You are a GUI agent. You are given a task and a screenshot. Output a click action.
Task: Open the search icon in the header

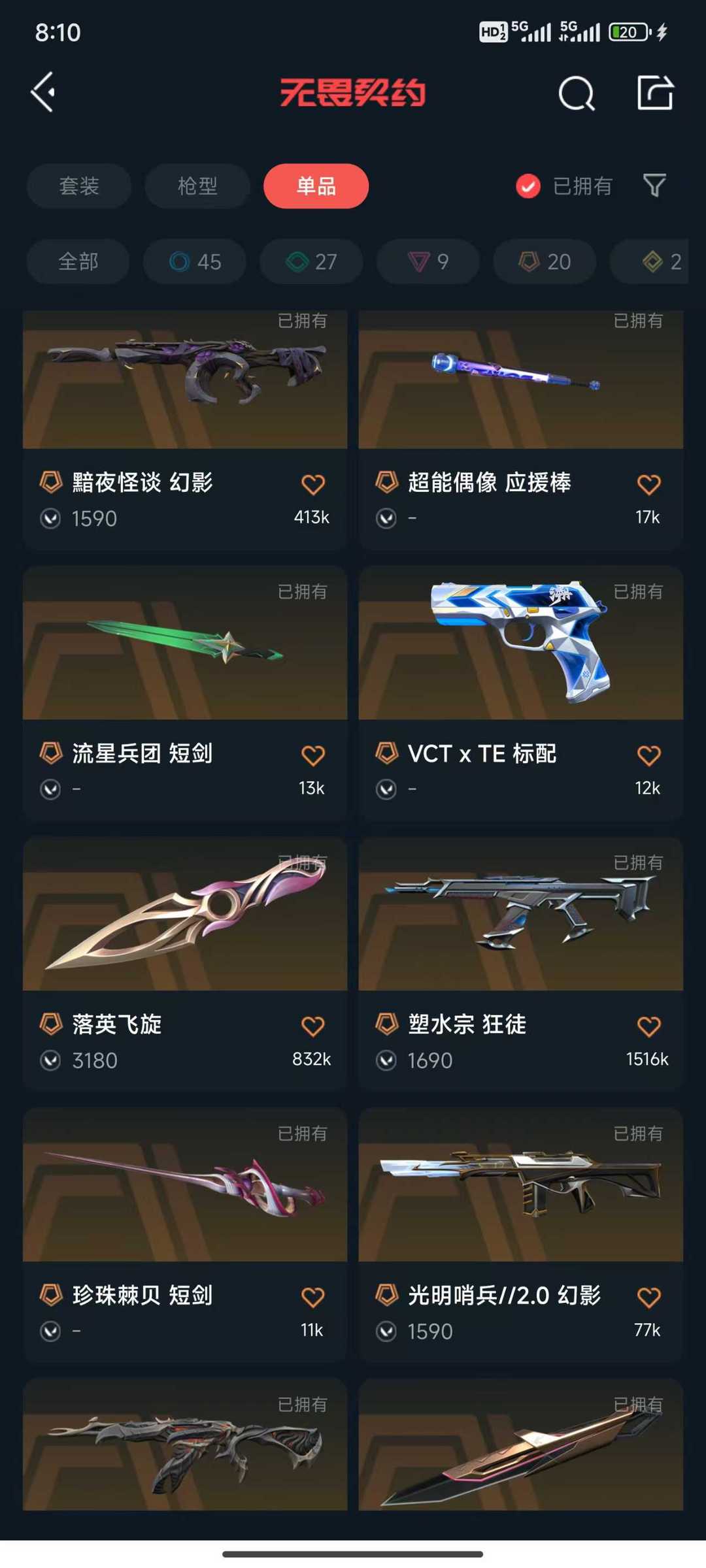tap(577, 93)
